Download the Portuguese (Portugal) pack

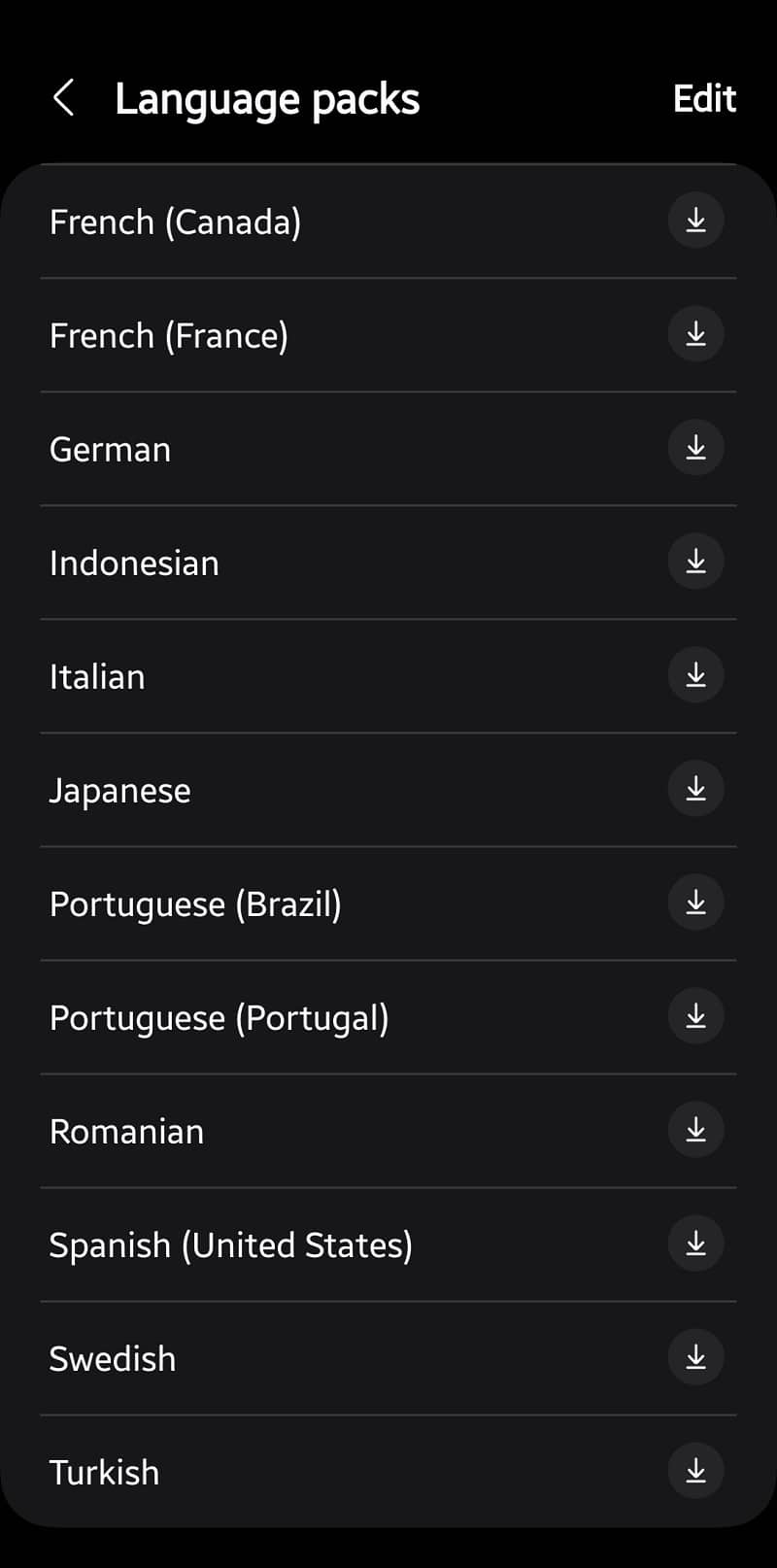point(695,1016)
